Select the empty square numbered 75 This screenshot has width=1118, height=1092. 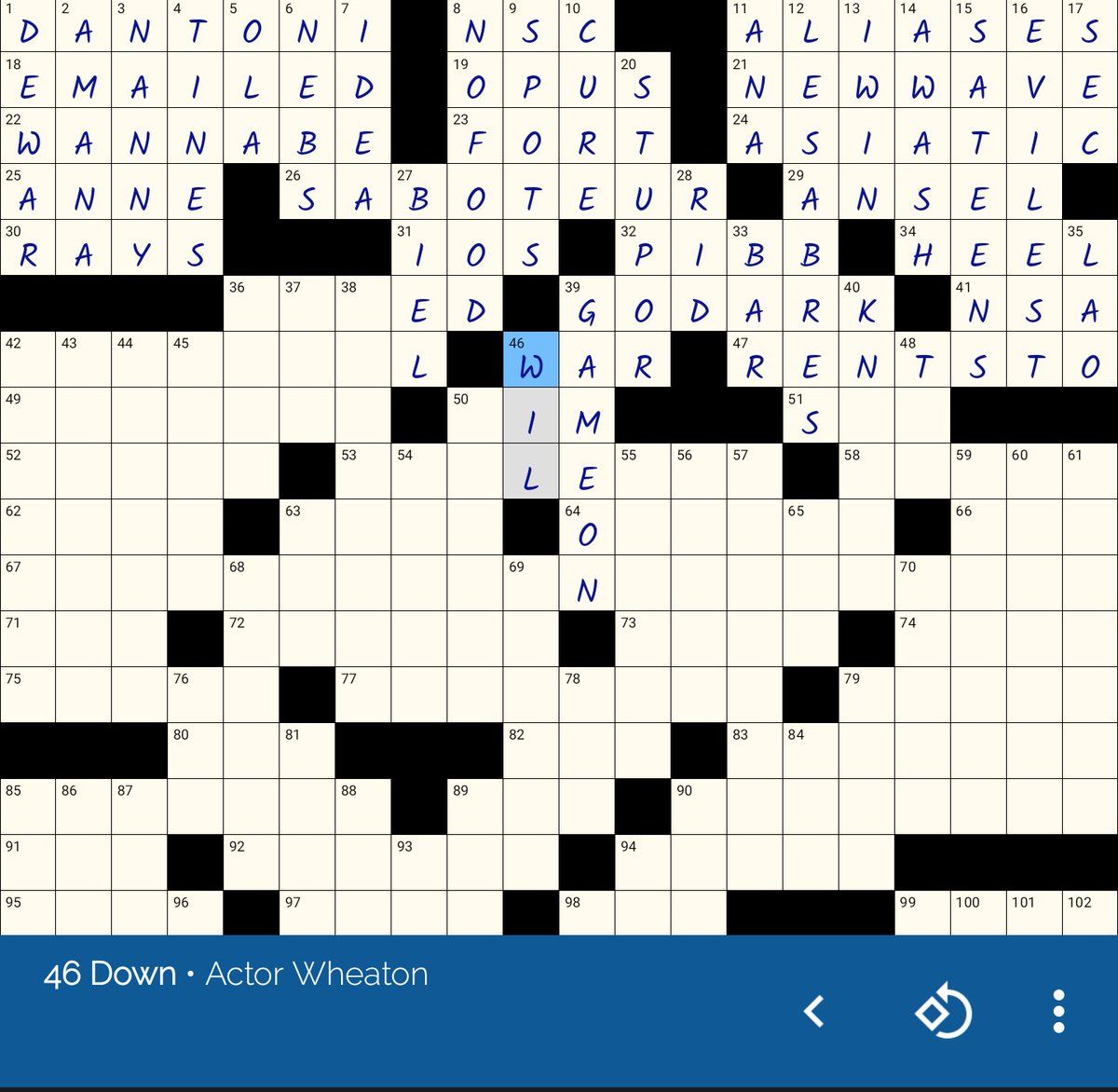(x=28, y=696)
